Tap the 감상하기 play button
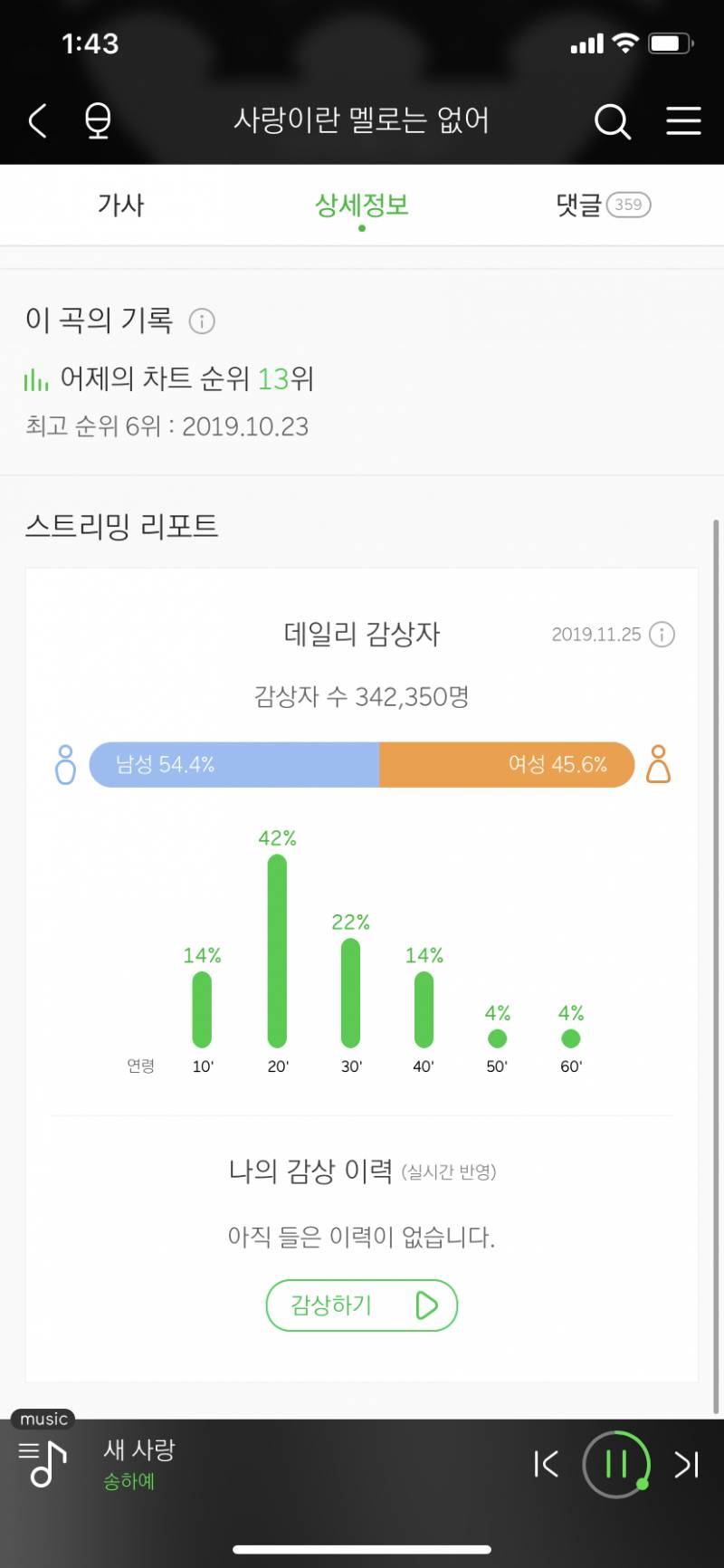Screen dimensions: 724x1568 pos(361,1305)
